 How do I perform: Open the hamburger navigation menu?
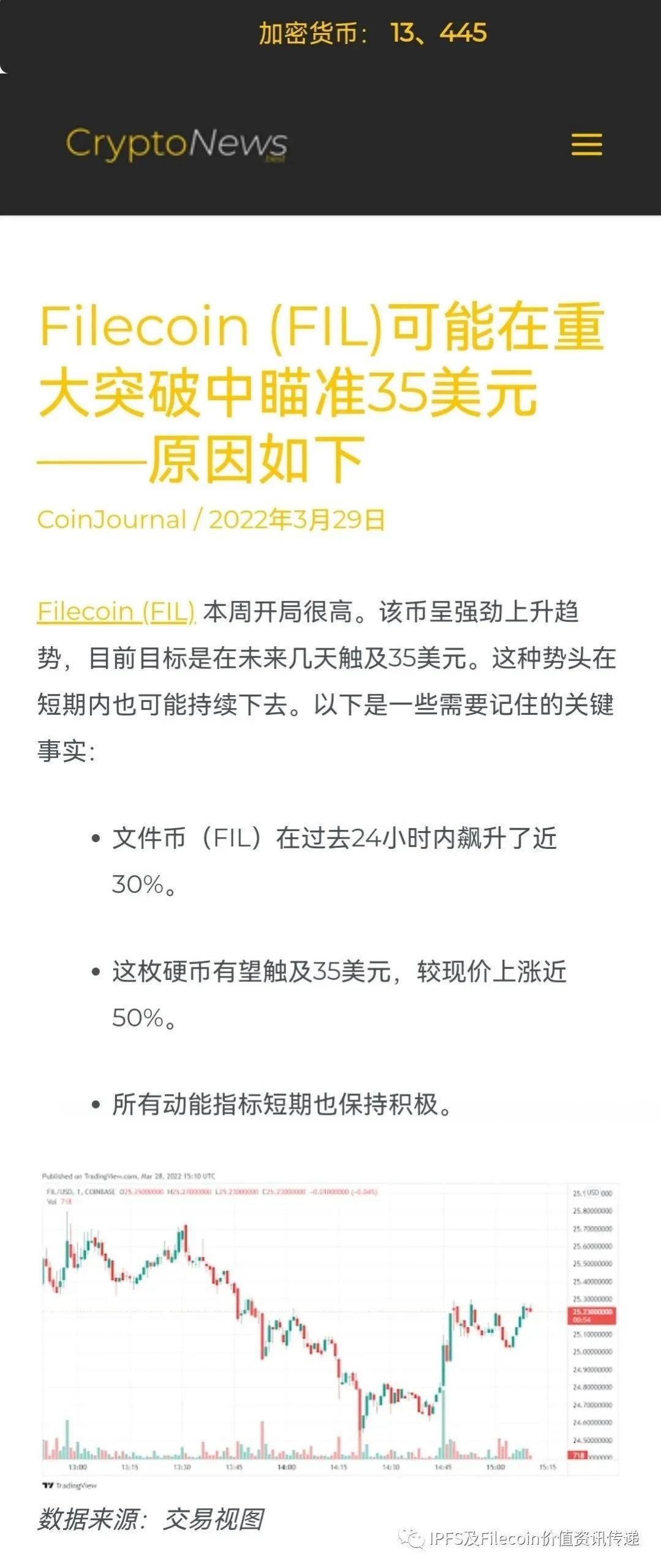click(586, 145)
